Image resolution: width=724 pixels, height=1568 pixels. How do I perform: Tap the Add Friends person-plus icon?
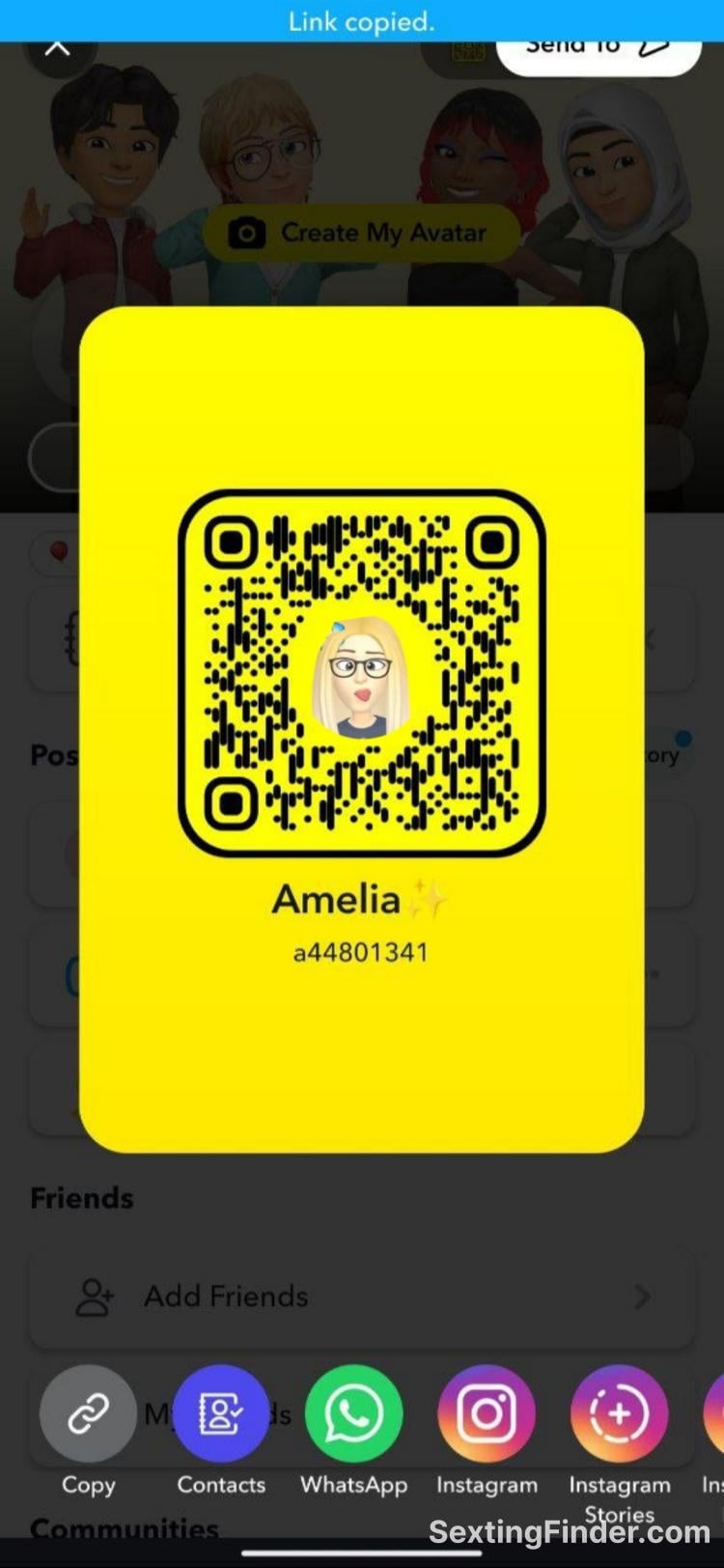[x=93, y=1297]
